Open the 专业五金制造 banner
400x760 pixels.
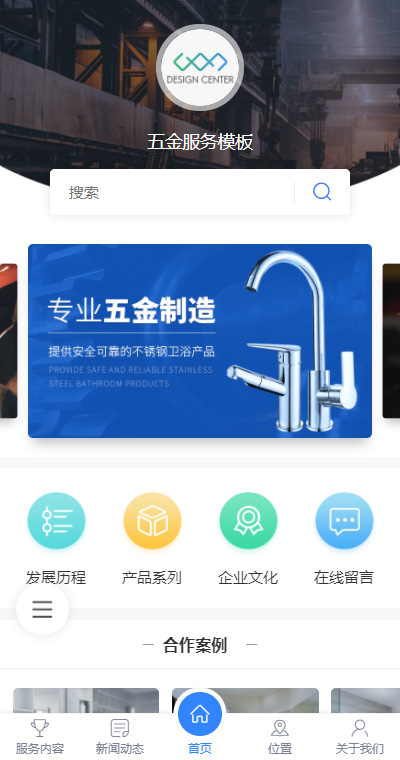200,341
